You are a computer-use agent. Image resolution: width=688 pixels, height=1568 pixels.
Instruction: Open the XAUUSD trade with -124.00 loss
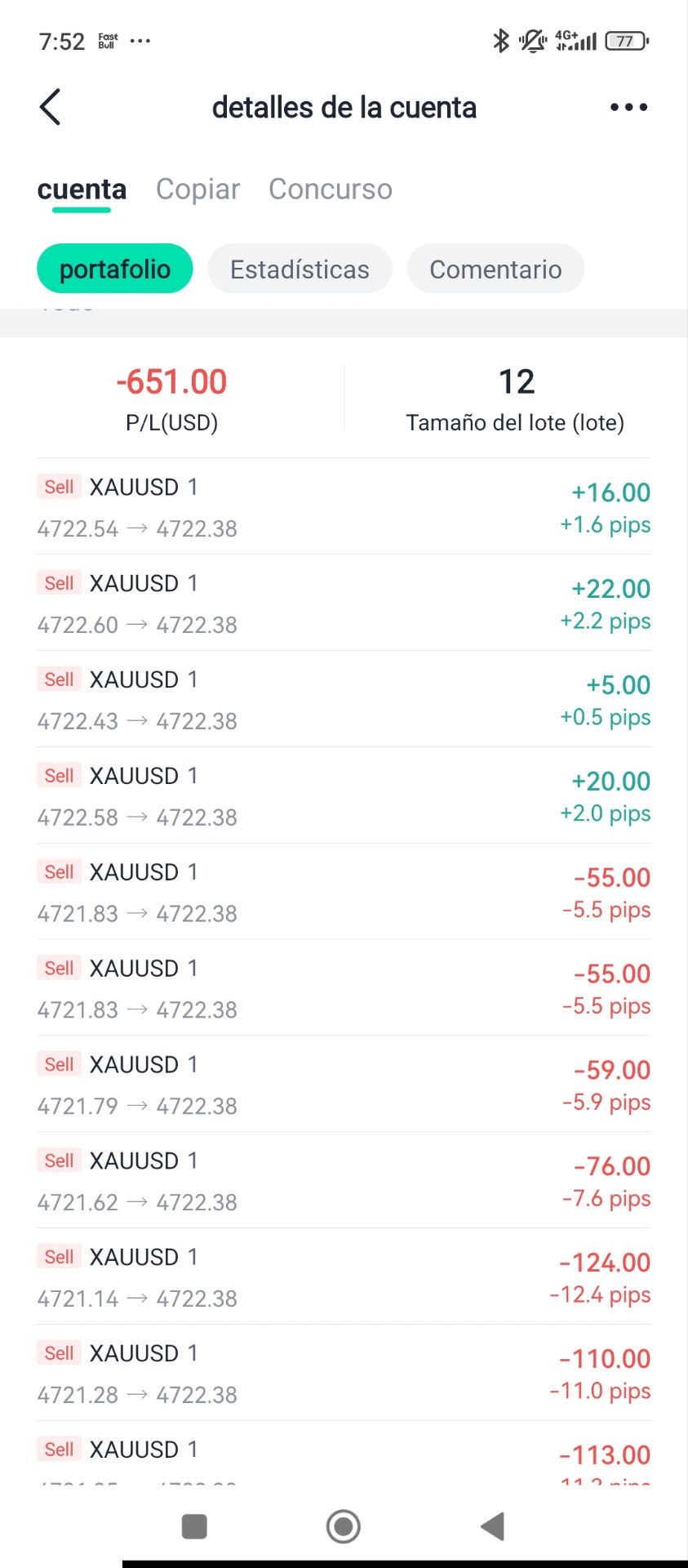tap(344, 1277)
